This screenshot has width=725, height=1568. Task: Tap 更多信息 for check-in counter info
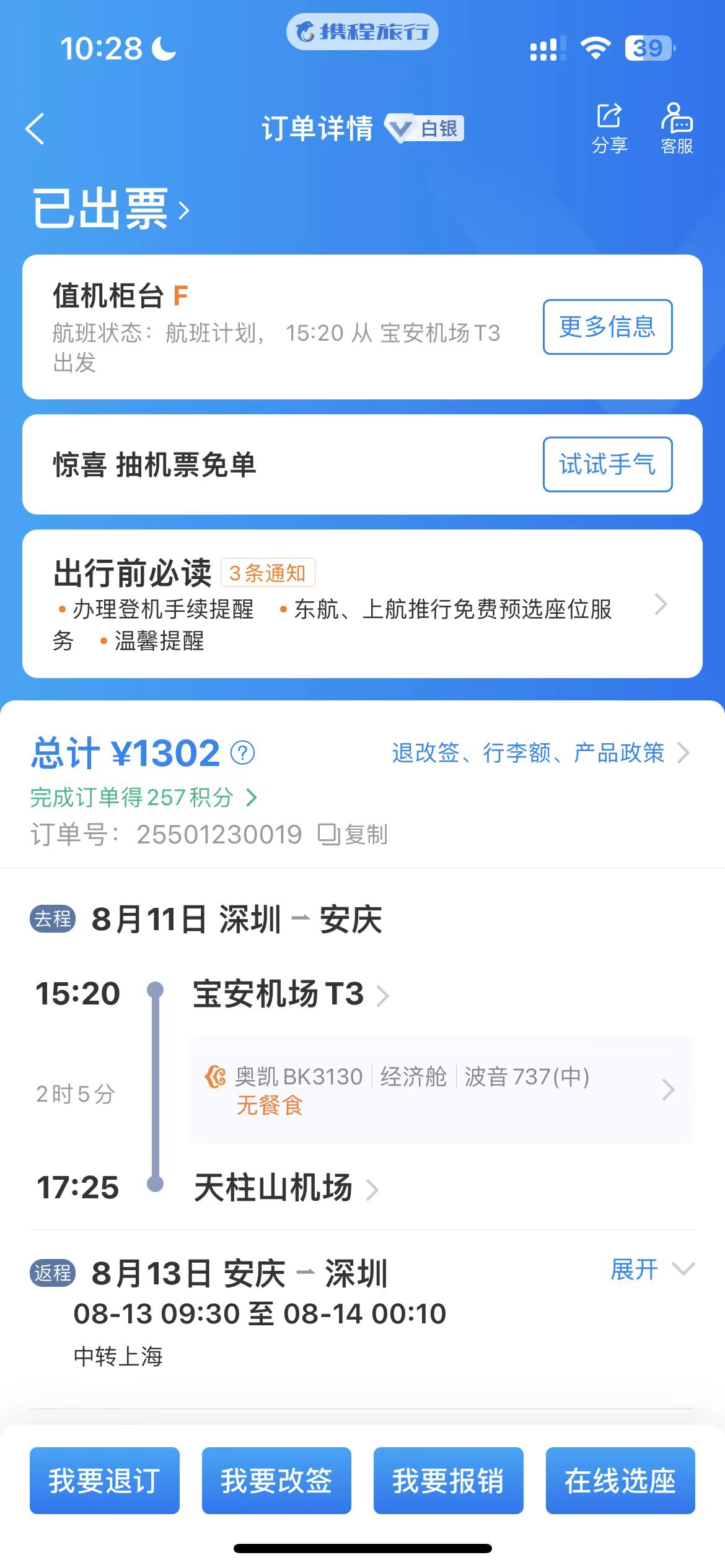[607, 327]
